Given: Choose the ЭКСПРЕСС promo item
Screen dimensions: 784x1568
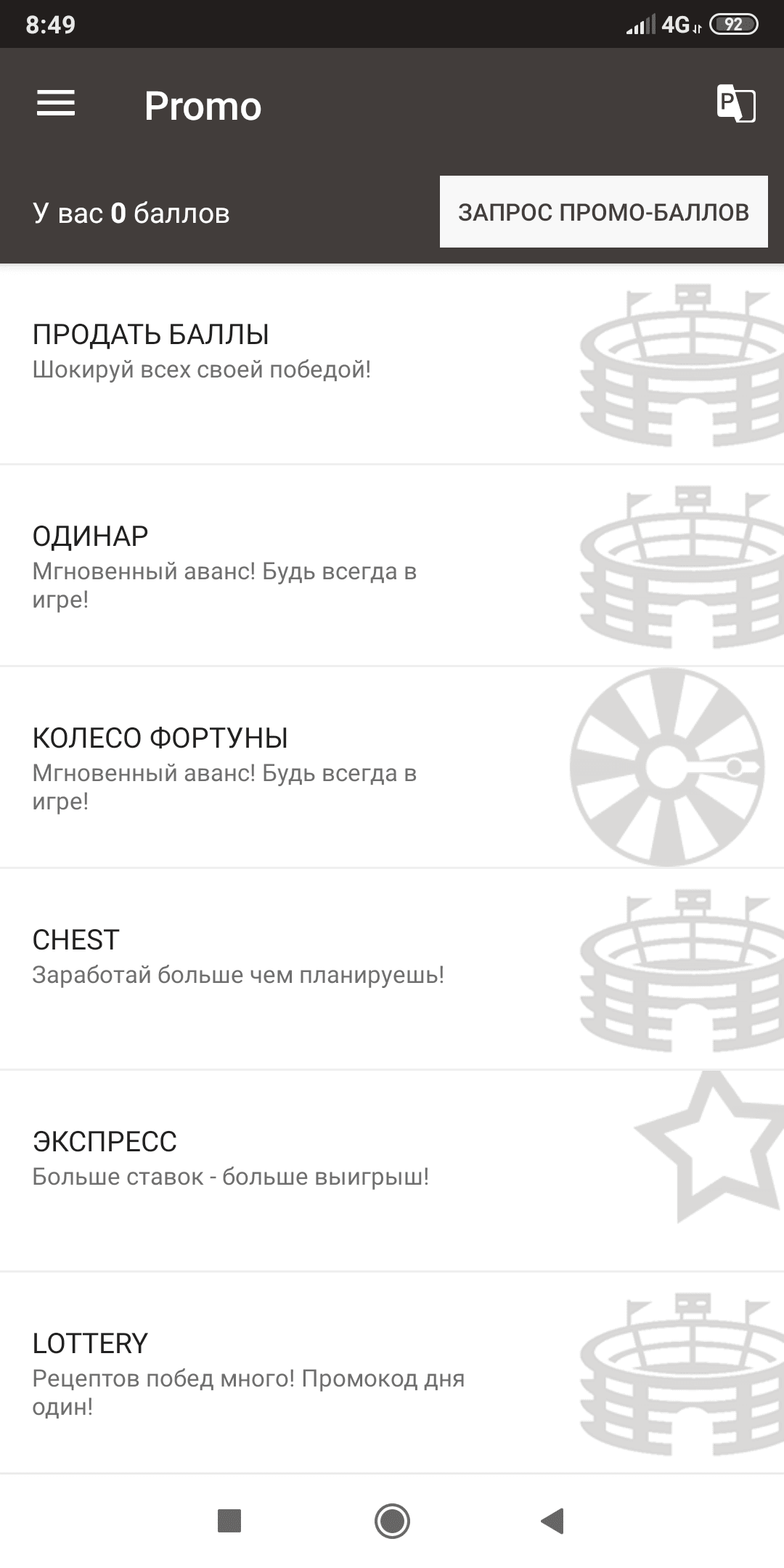Looking at the screenshot, I should [x=392, y=1171].
